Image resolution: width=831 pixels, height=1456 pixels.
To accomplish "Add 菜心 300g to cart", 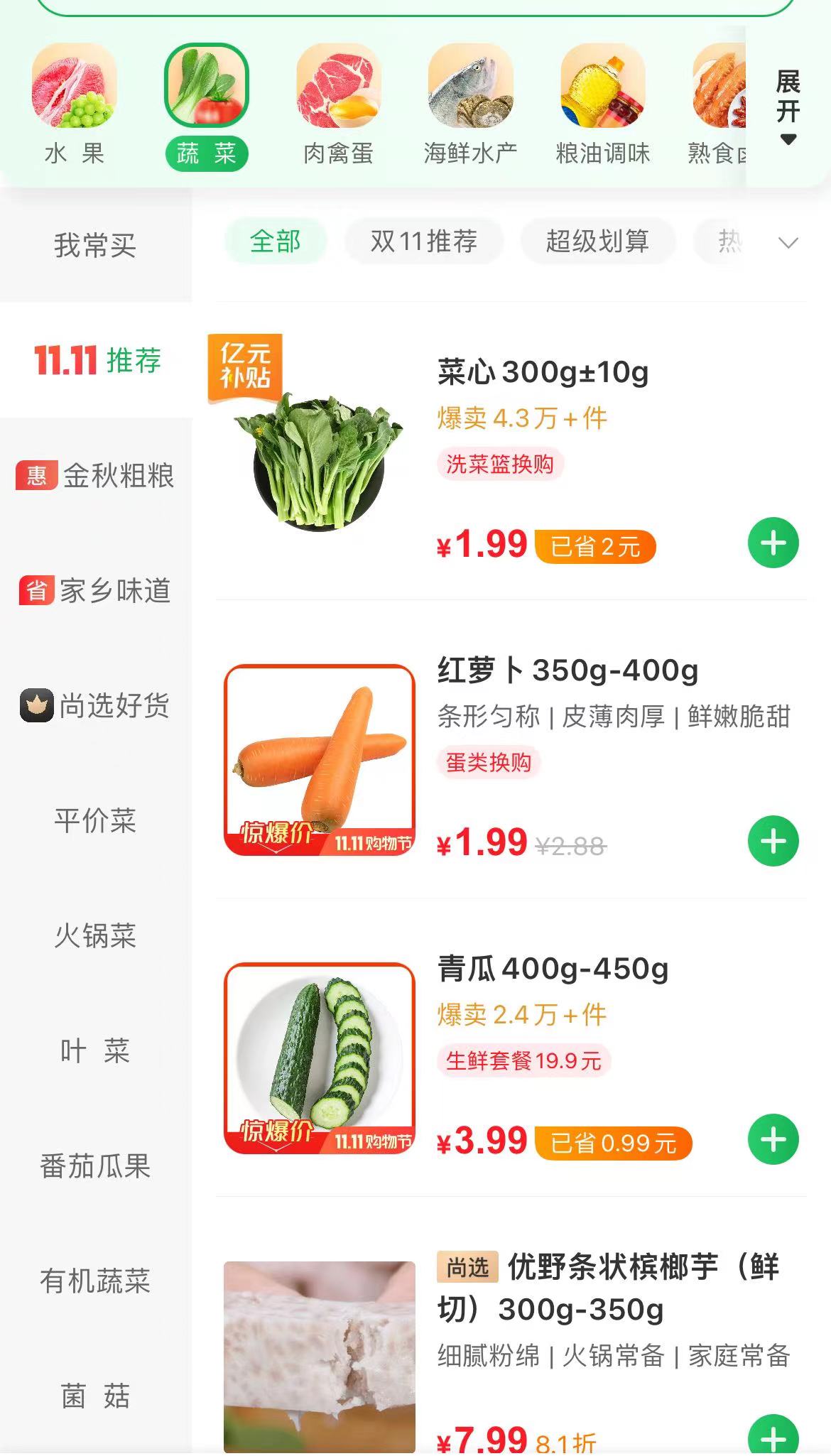I will pyautogui.click(x=773, y=543).
